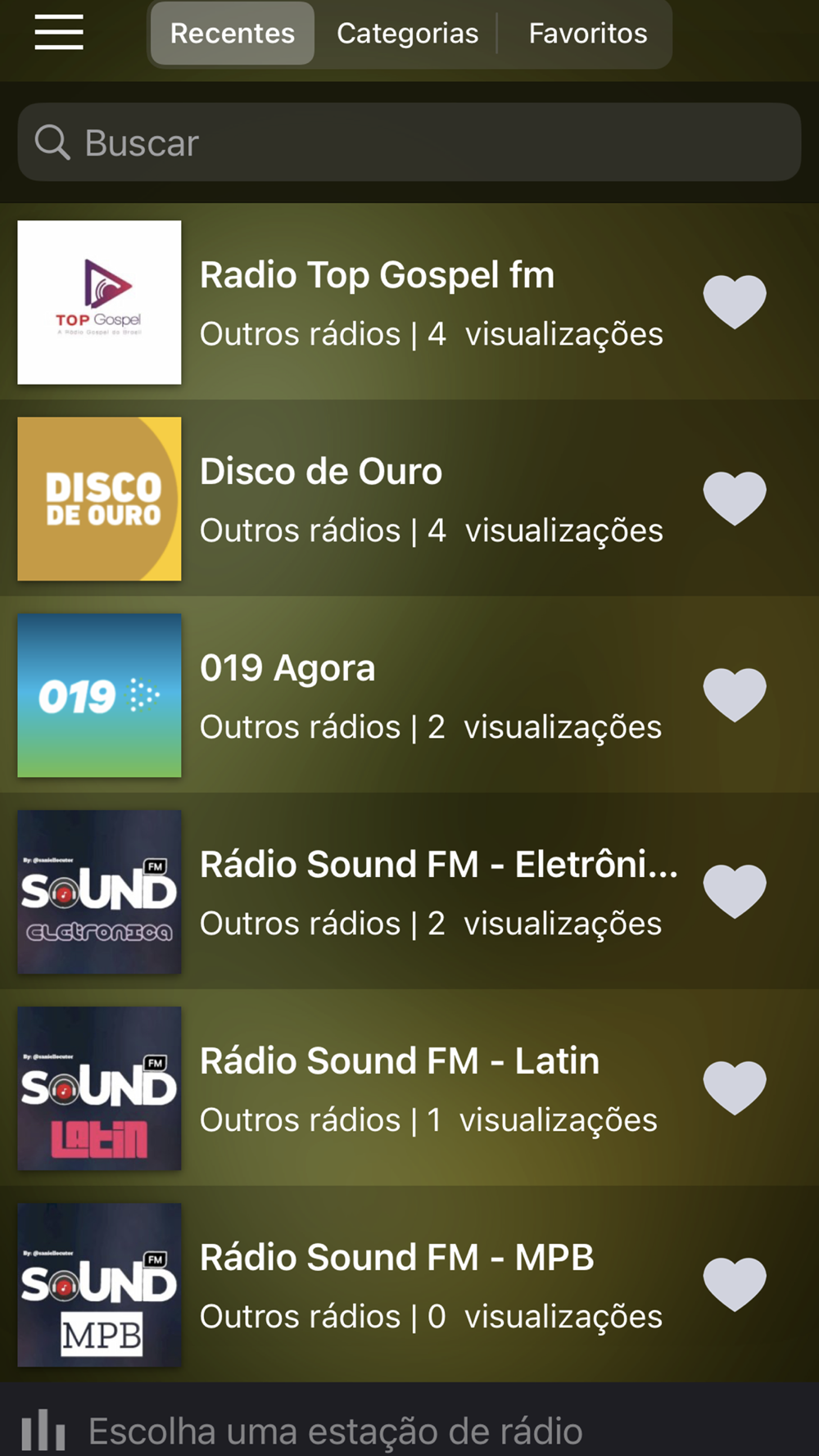Switch to the Categorias tab
The width and height of the screenshot is (819, 1456).
pyautogui.click(x=407, y=34)
